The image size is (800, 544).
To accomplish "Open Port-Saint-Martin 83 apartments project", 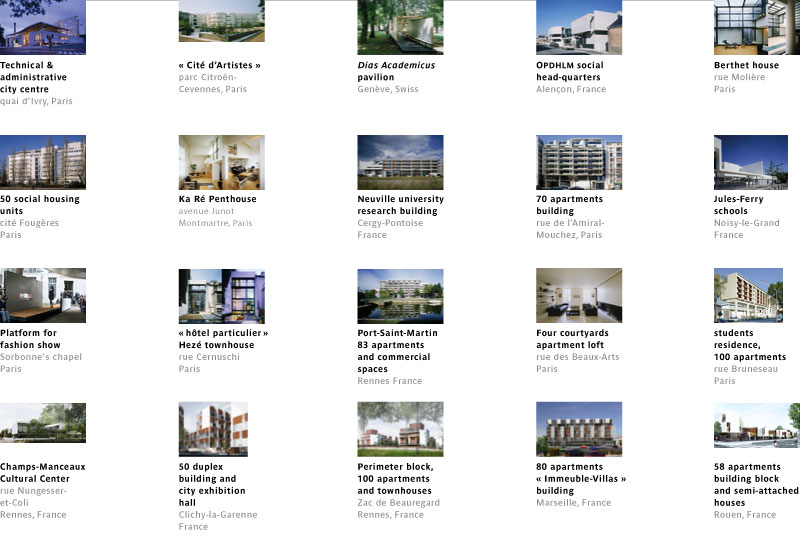I will point(400,295).
